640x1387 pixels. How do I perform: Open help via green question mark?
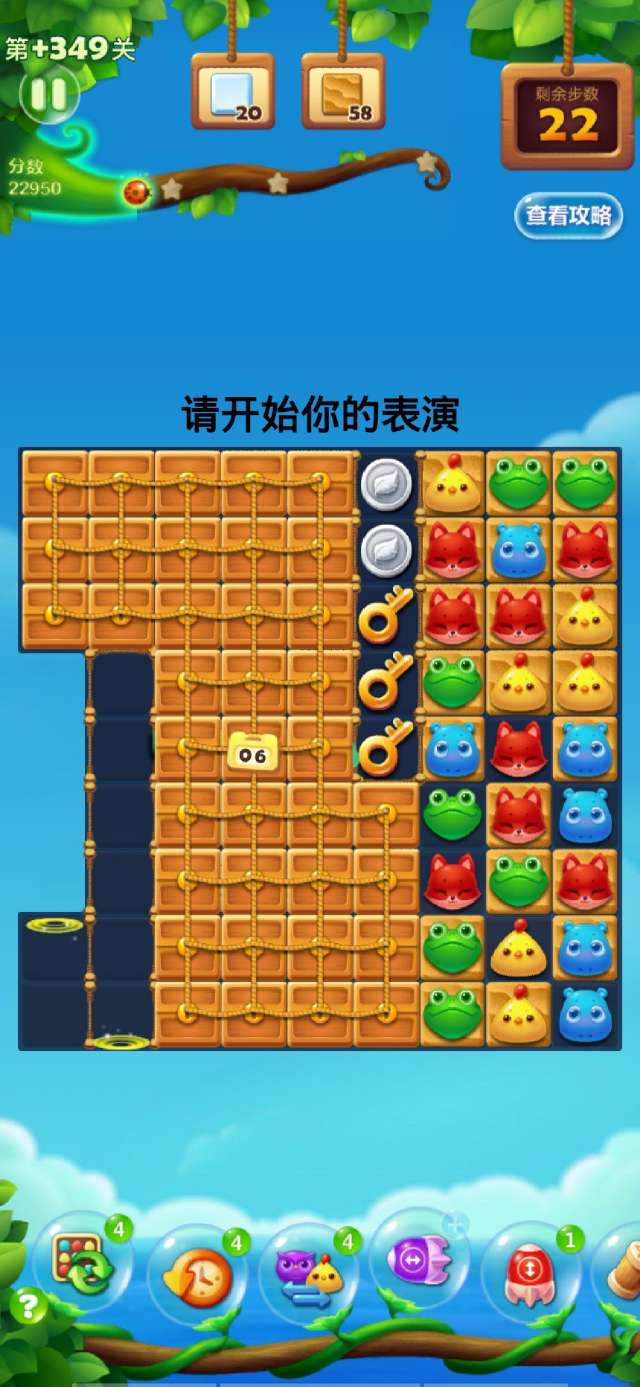[x=29, y=1305]
